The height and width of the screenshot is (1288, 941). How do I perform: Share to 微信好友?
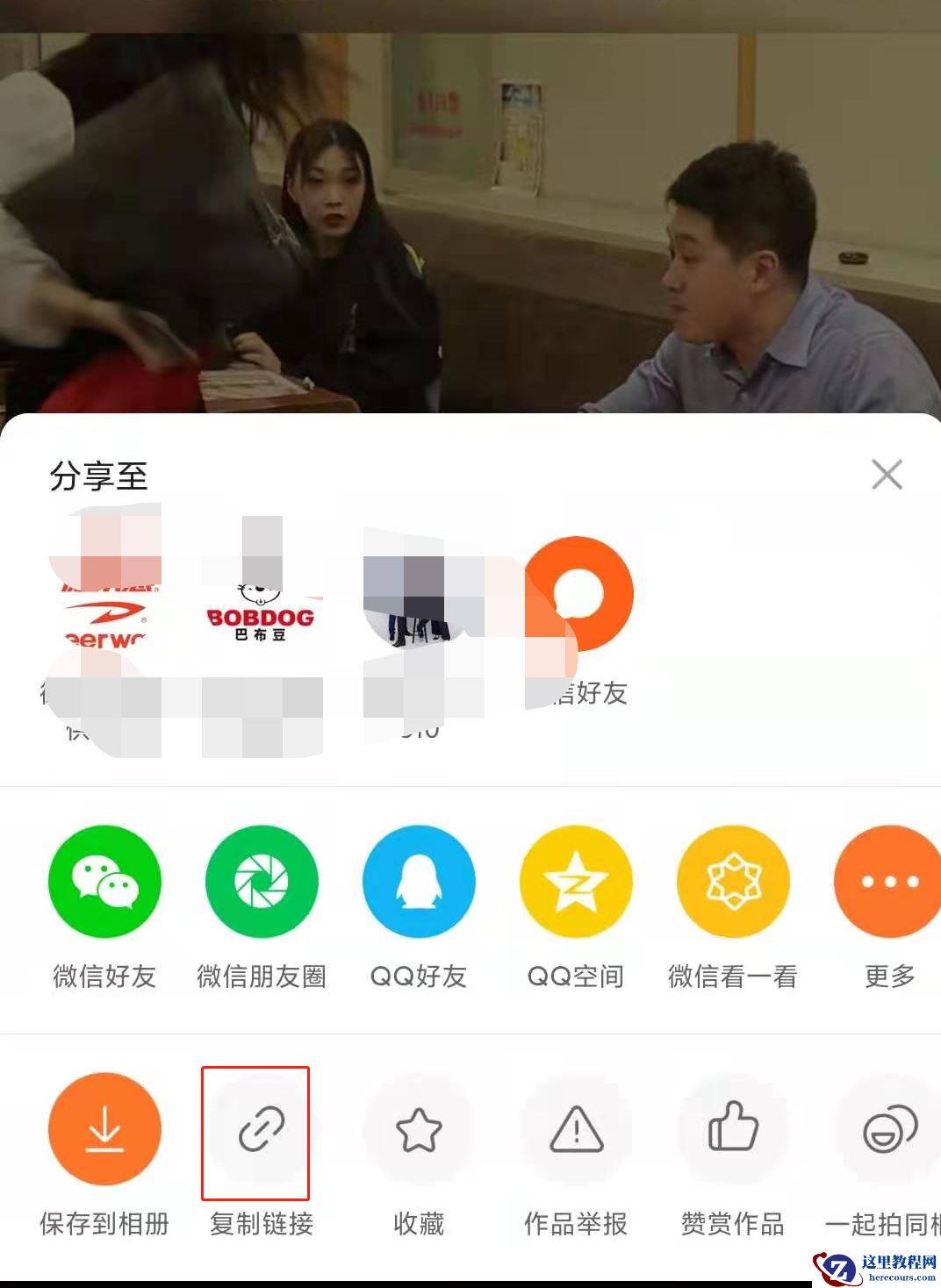tap(104, 882)
